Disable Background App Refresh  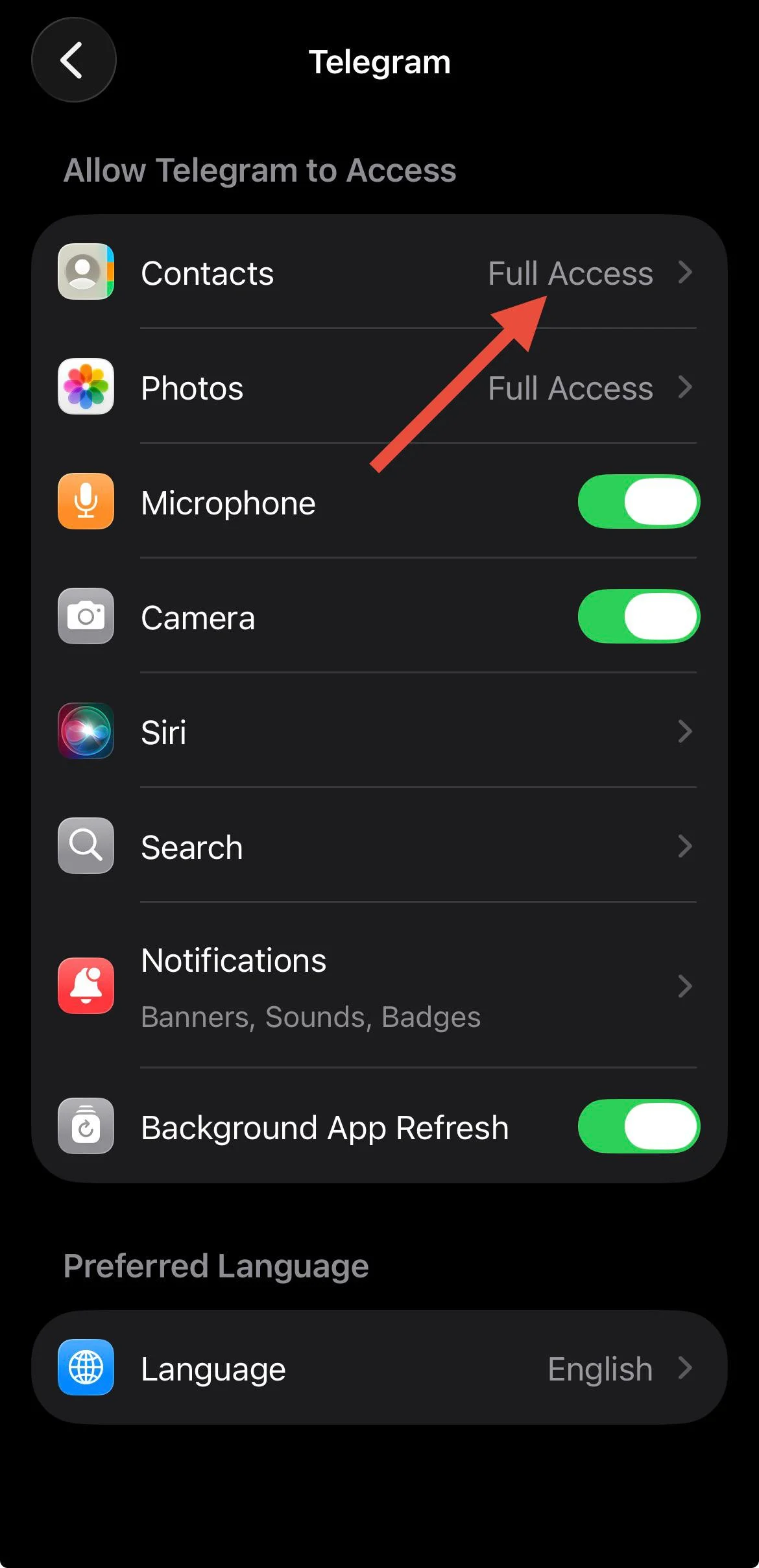640,1127
